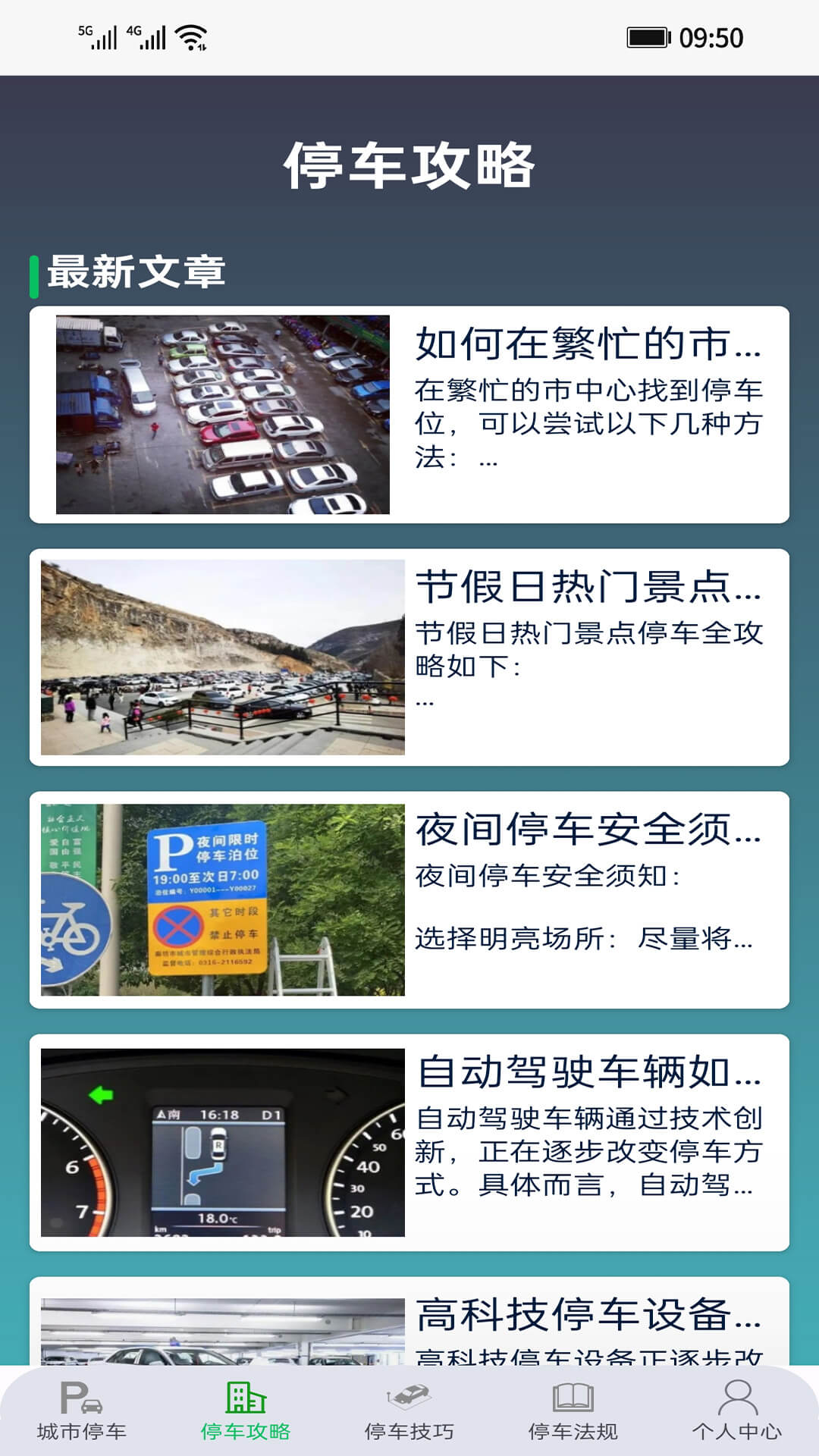View the 夜间停车安全须知 article
Viewport: 819px width, 1456px height.
coord(409,900)
